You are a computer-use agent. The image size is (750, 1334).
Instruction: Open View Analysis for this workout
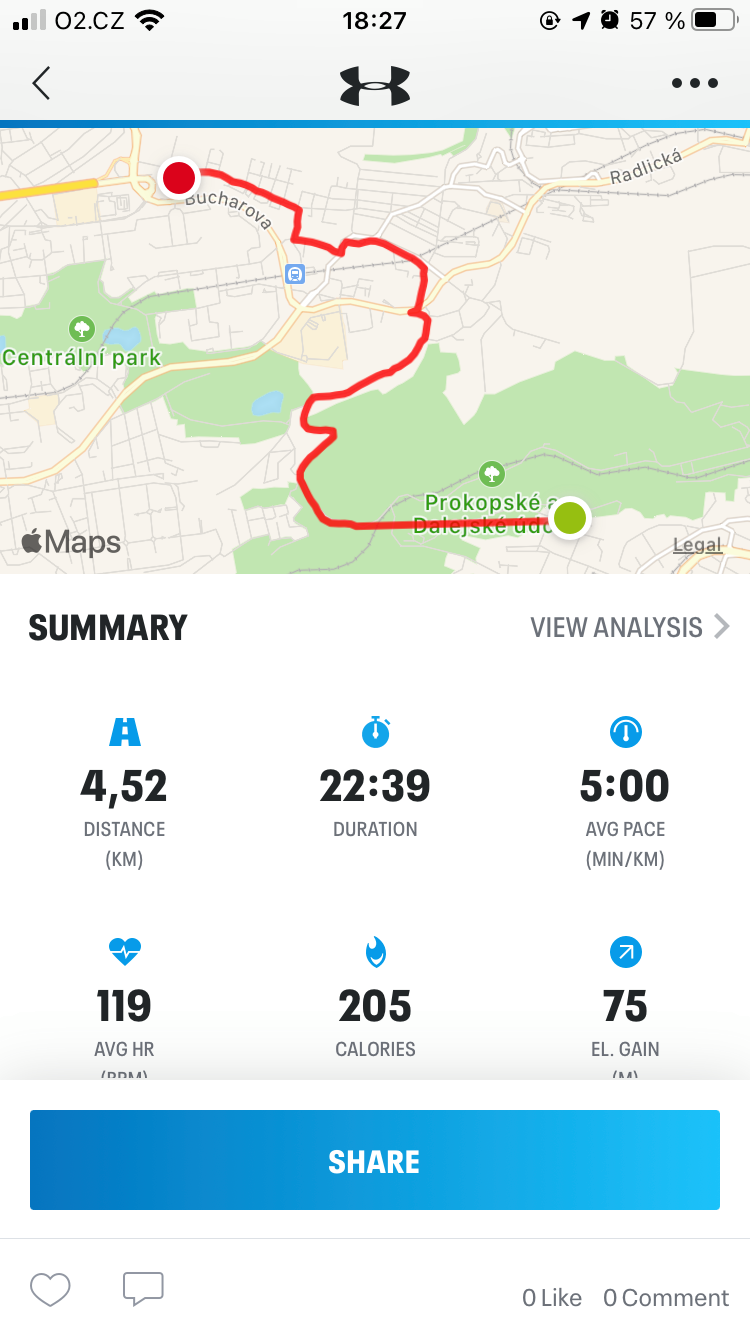point(630,627)
